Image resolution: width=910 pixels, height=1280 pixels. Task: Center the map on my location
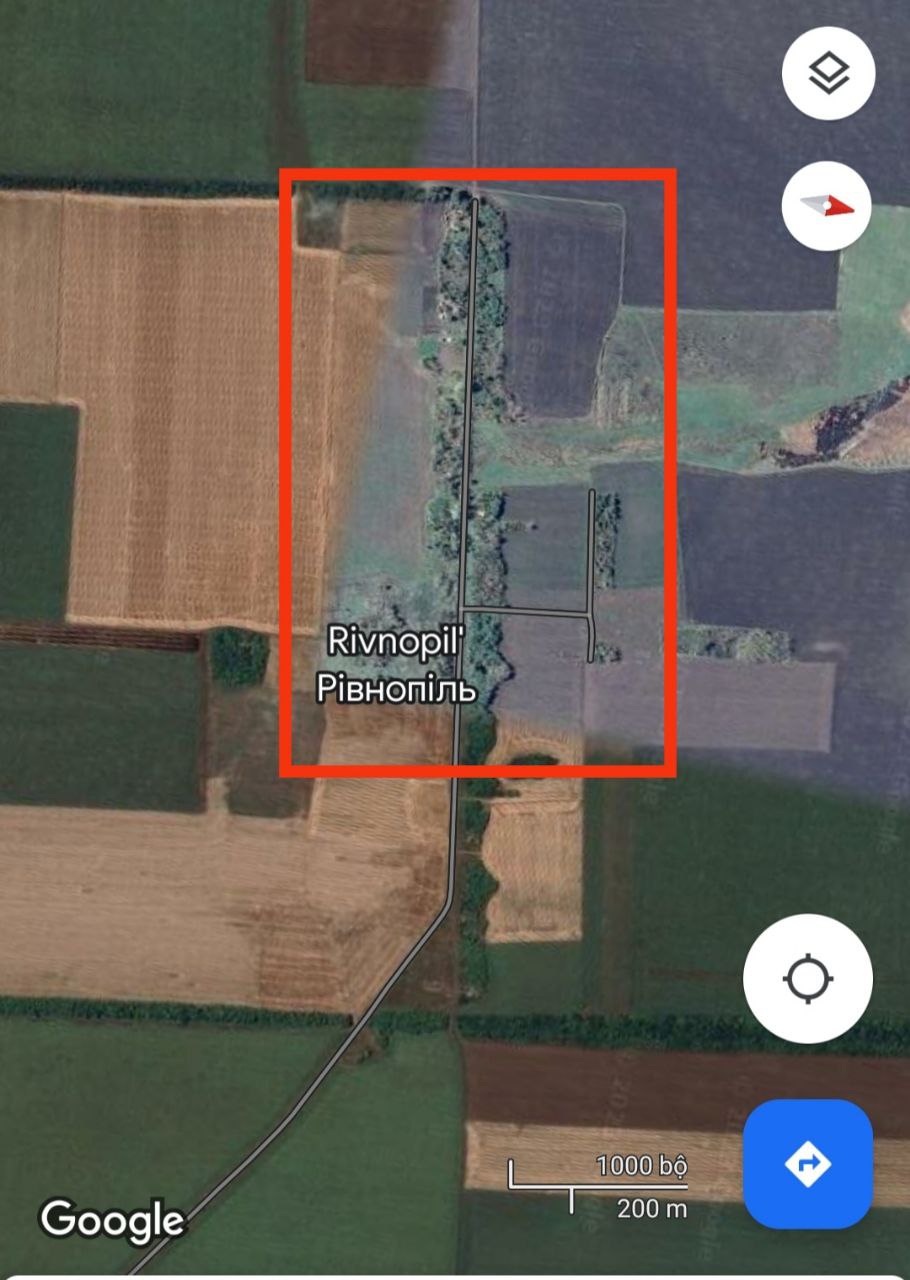coord(808,979)
